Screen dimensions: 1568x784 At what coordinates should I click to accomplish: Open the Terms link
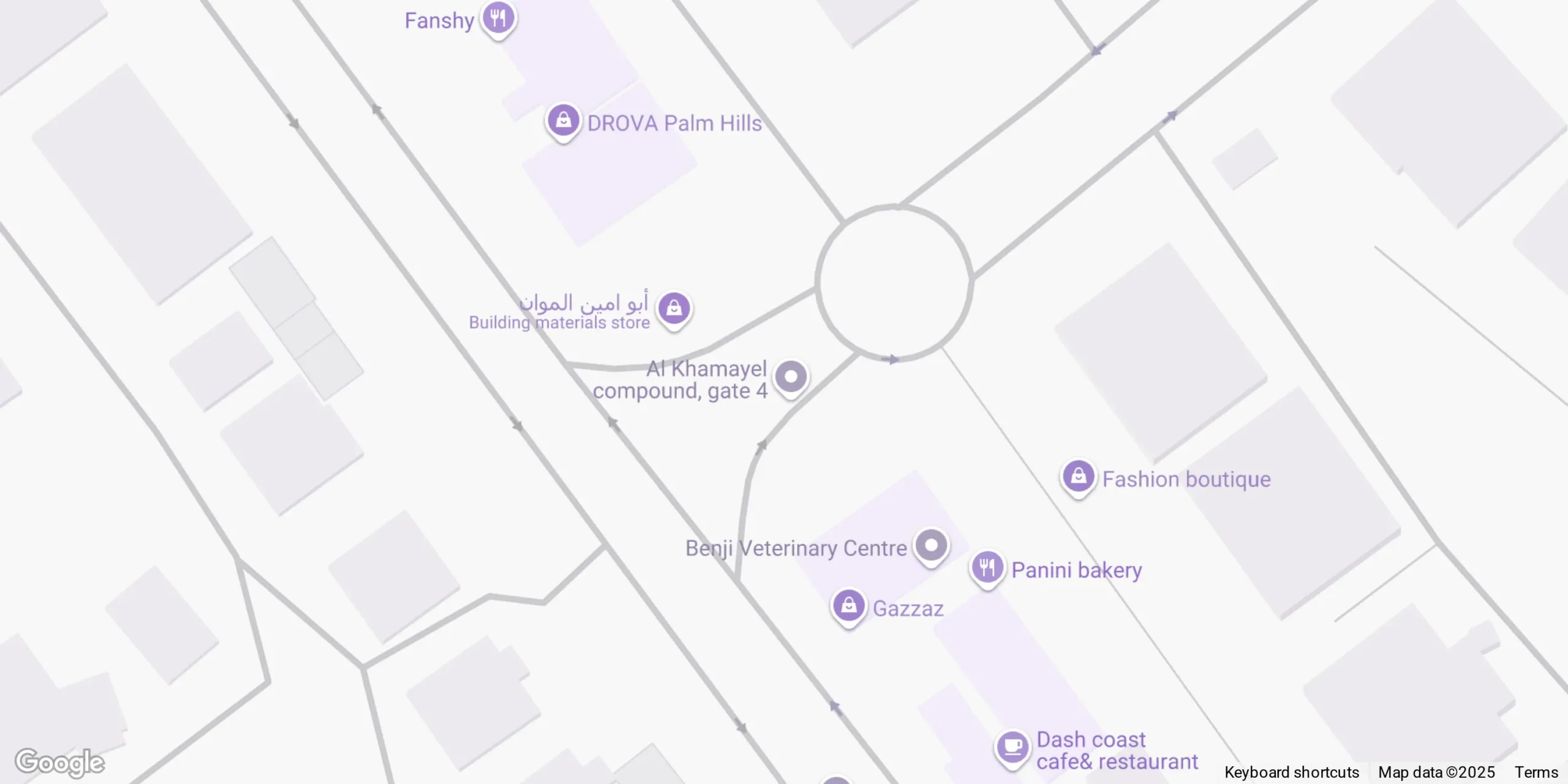(x=1536, y=772)
